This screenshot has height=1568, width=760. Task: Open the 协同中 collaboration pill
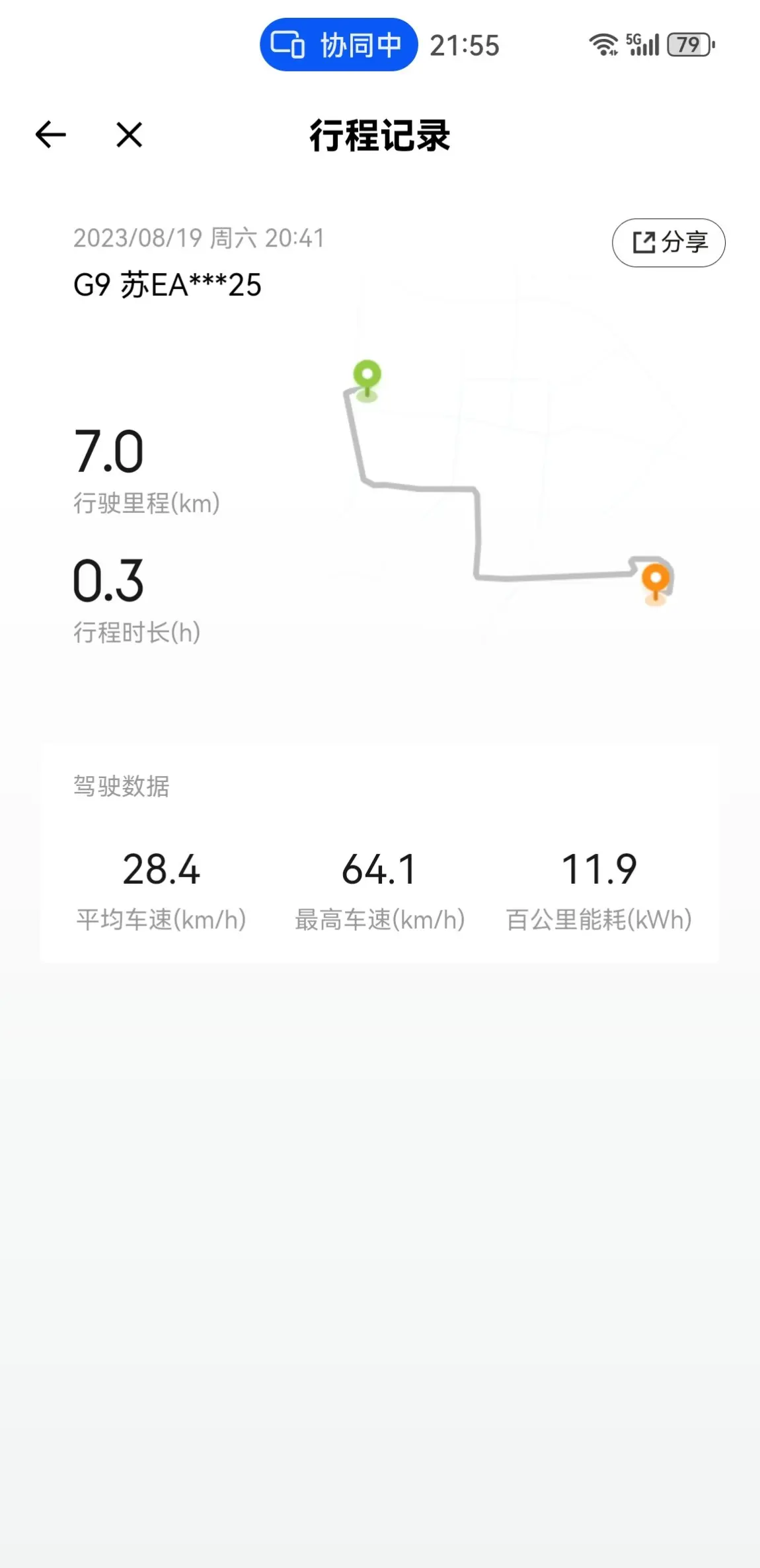pyautogui.click(x=338, y=45)
